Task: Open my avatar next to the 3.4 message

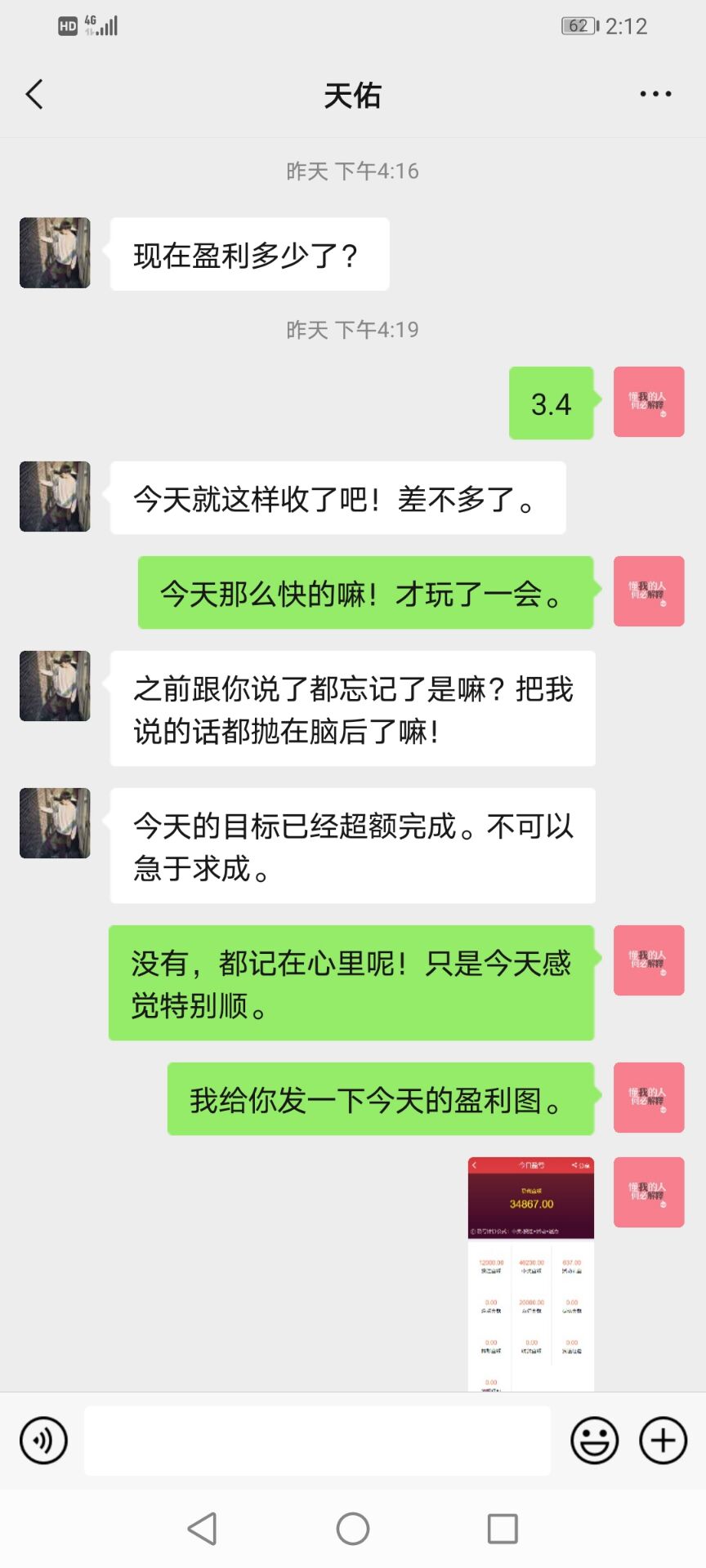Action: point(649,402)
